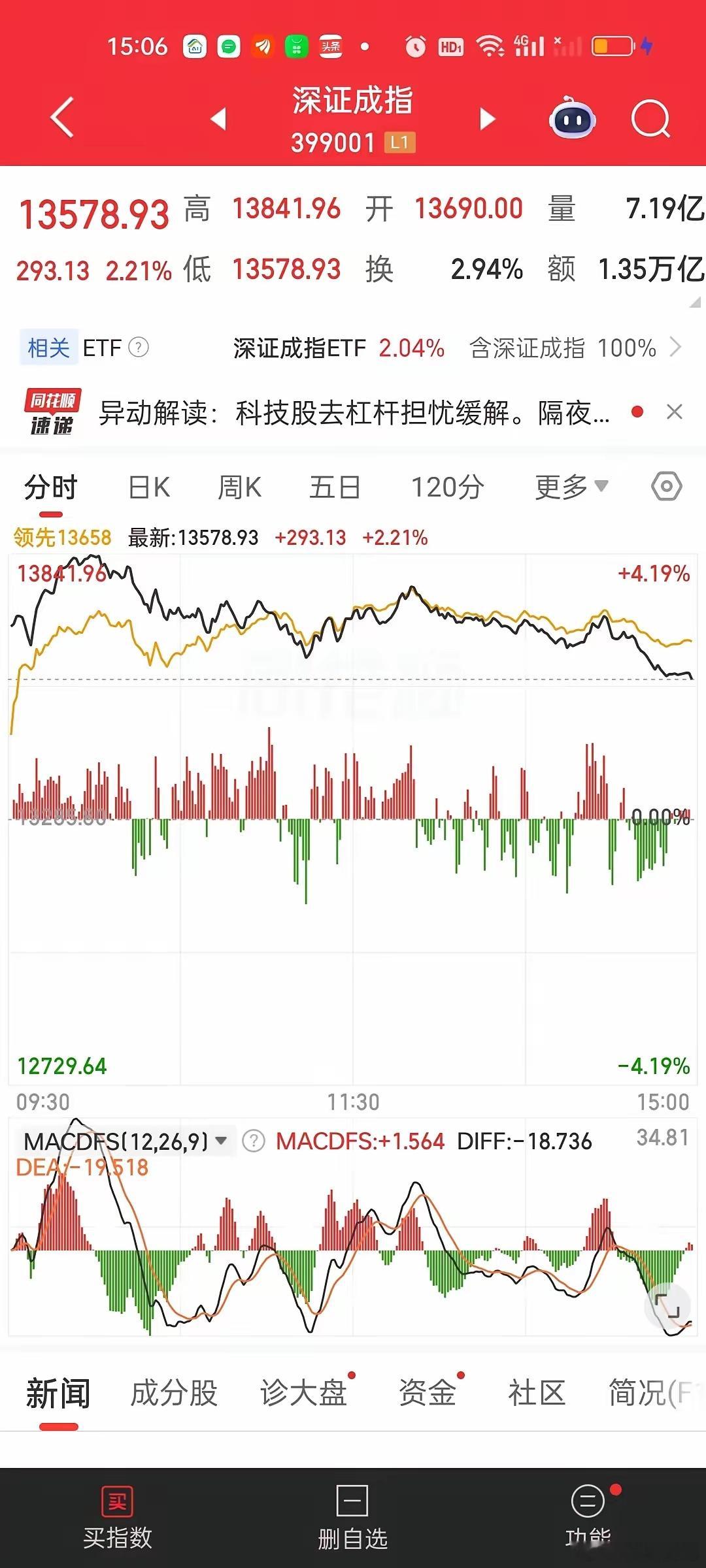Expand the 更多 chart period dropdown

(x=572, y=487)
